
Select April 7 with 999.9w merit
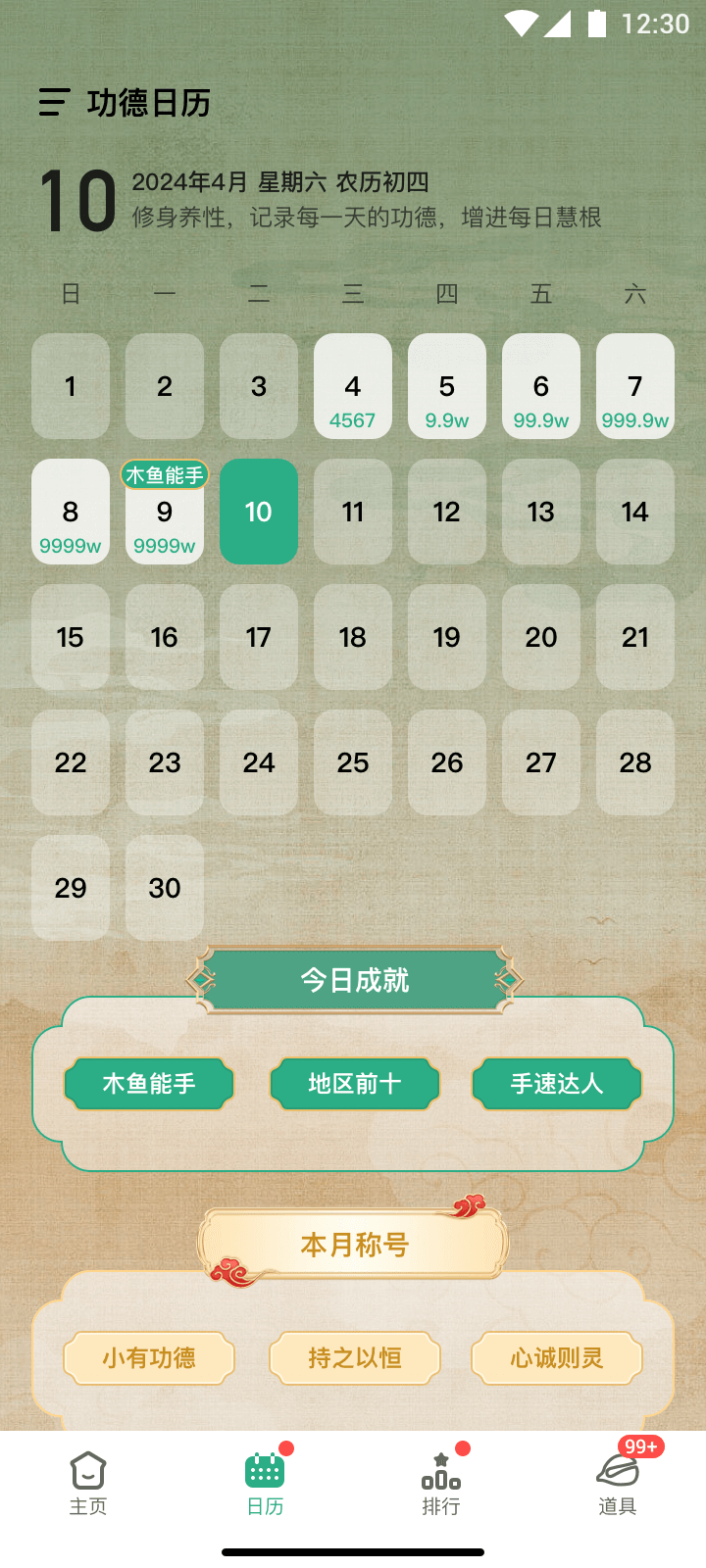(635, 386)
